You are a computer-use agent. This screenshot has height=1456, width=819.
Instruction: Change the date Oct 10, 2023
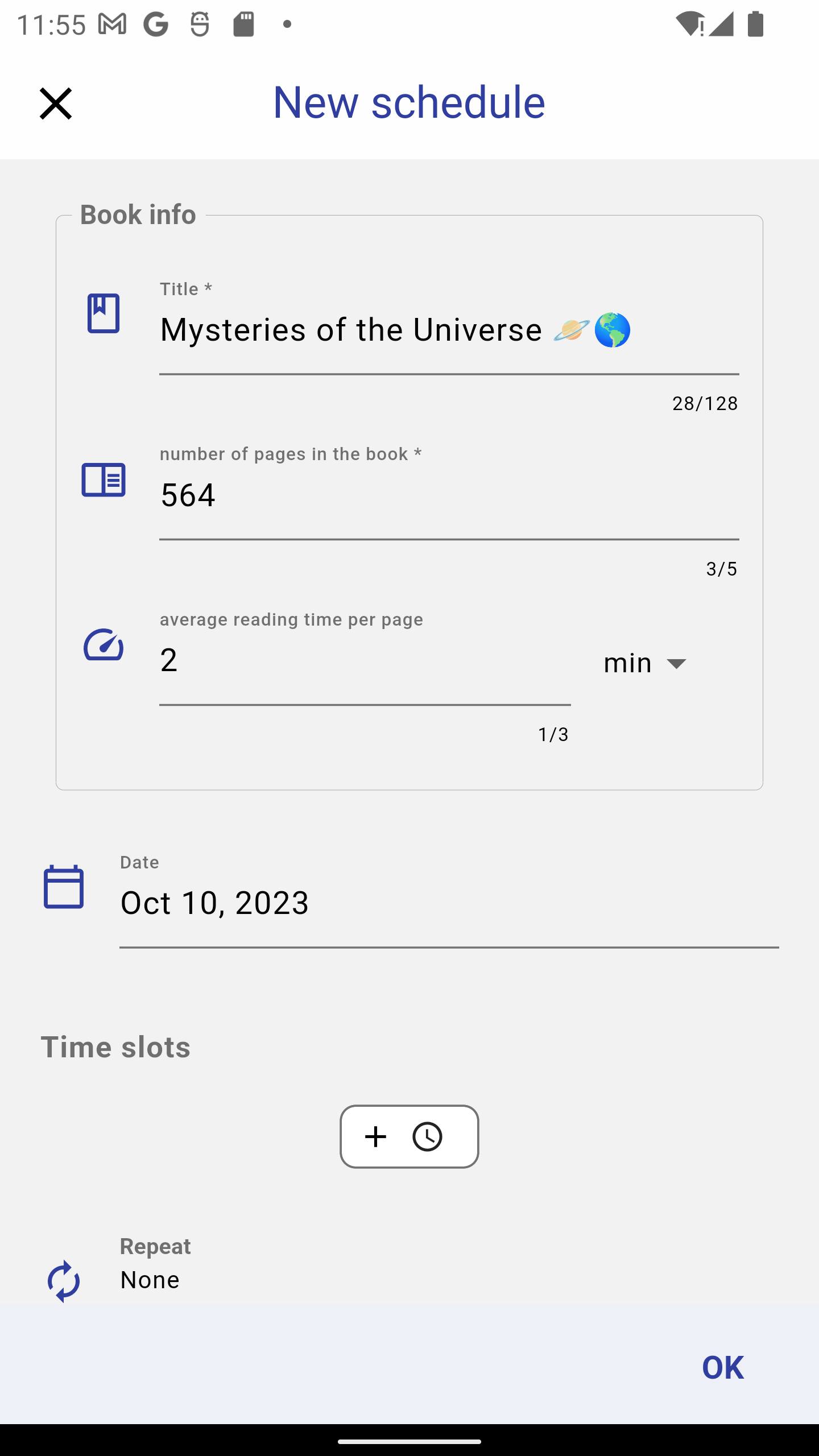pyautogui.click(x=448, y=903)
